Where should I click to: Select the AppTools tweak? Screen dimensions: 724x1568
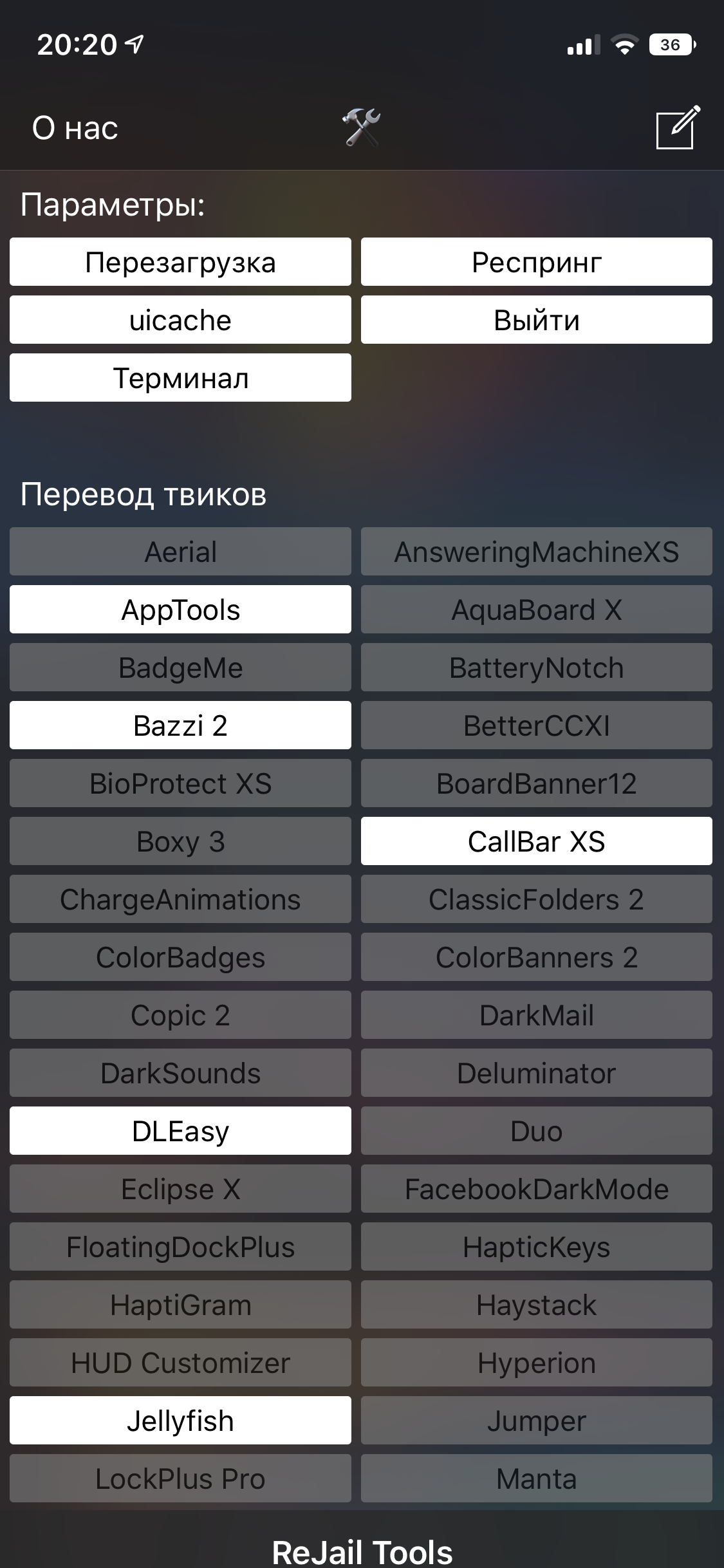180,610
